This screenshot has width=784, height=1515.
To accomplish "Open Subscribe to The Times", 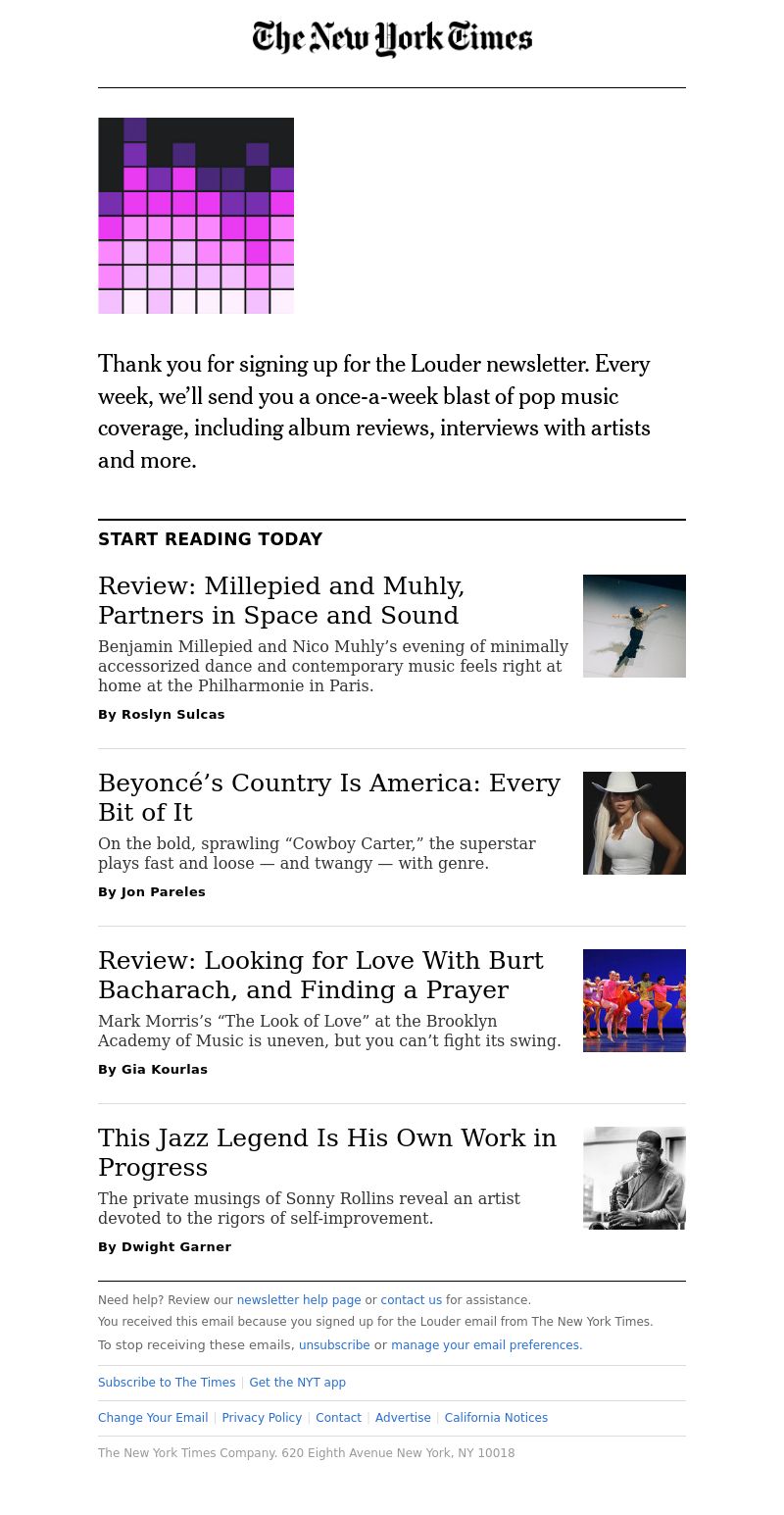I will click(x=167, y=1383).
